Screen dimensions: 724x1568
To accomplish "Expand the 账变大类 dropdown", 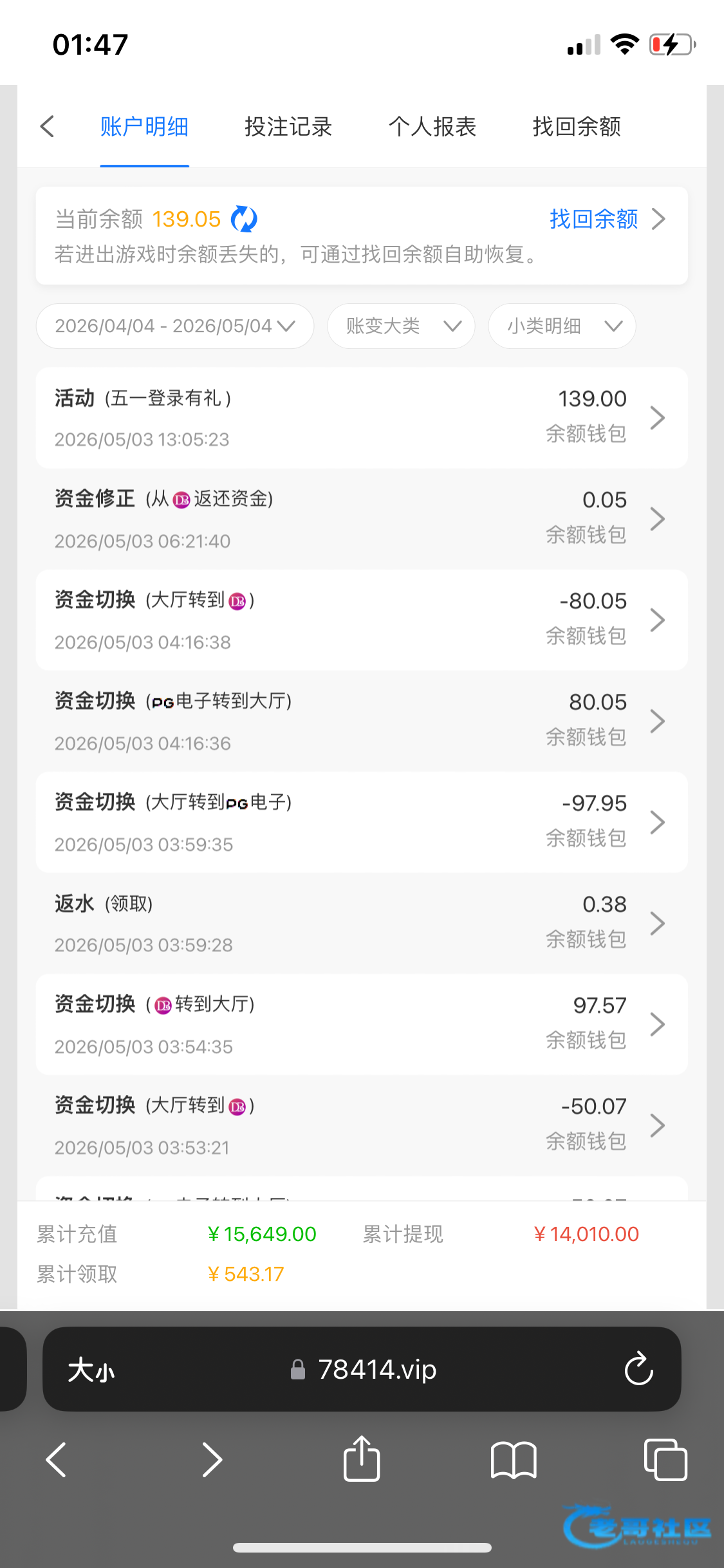I will [x=401, y=326].
